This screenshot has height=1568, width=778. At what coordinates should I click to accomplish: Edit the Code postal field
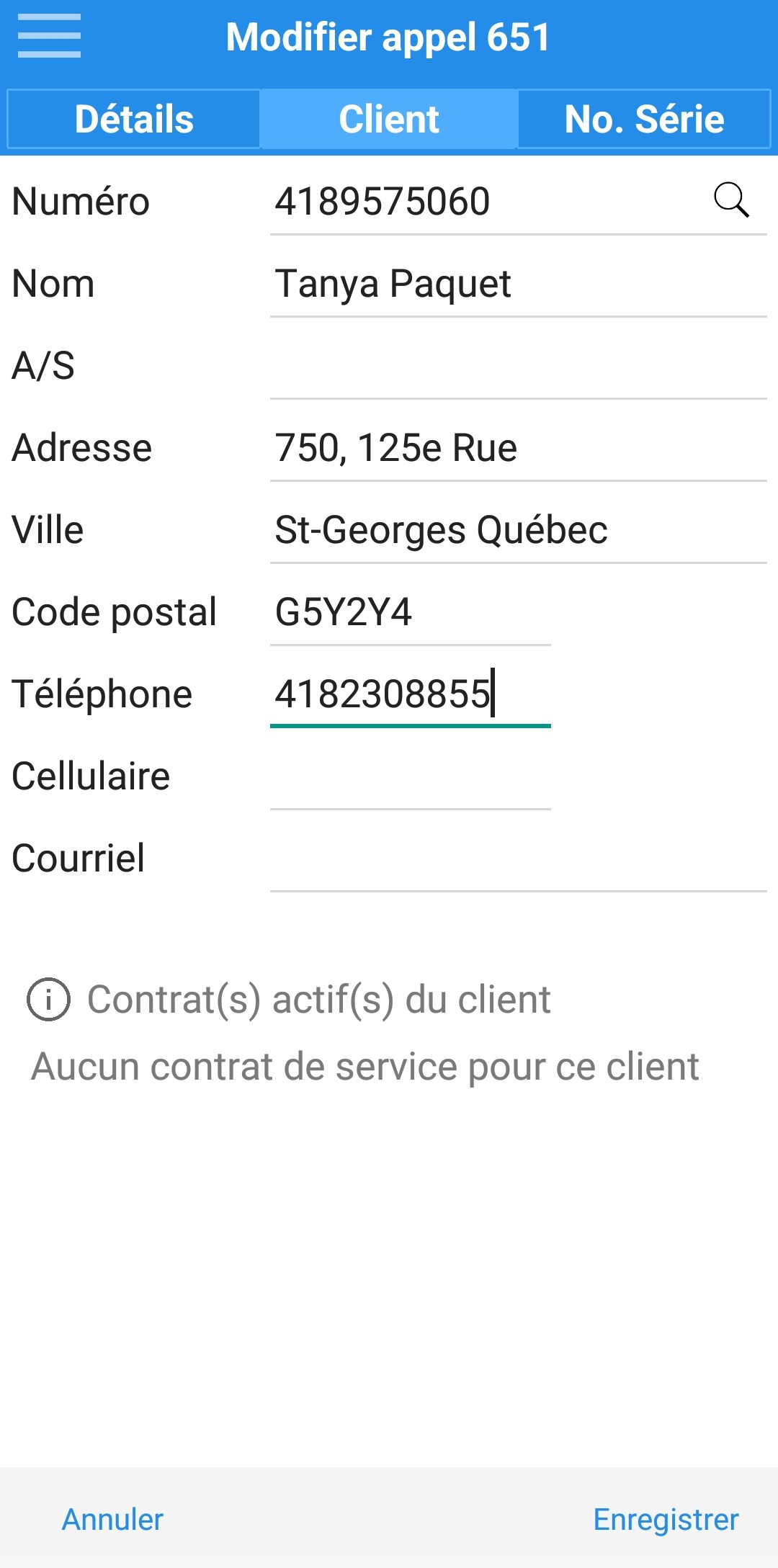pyautogui.click(x=410, y=612)
